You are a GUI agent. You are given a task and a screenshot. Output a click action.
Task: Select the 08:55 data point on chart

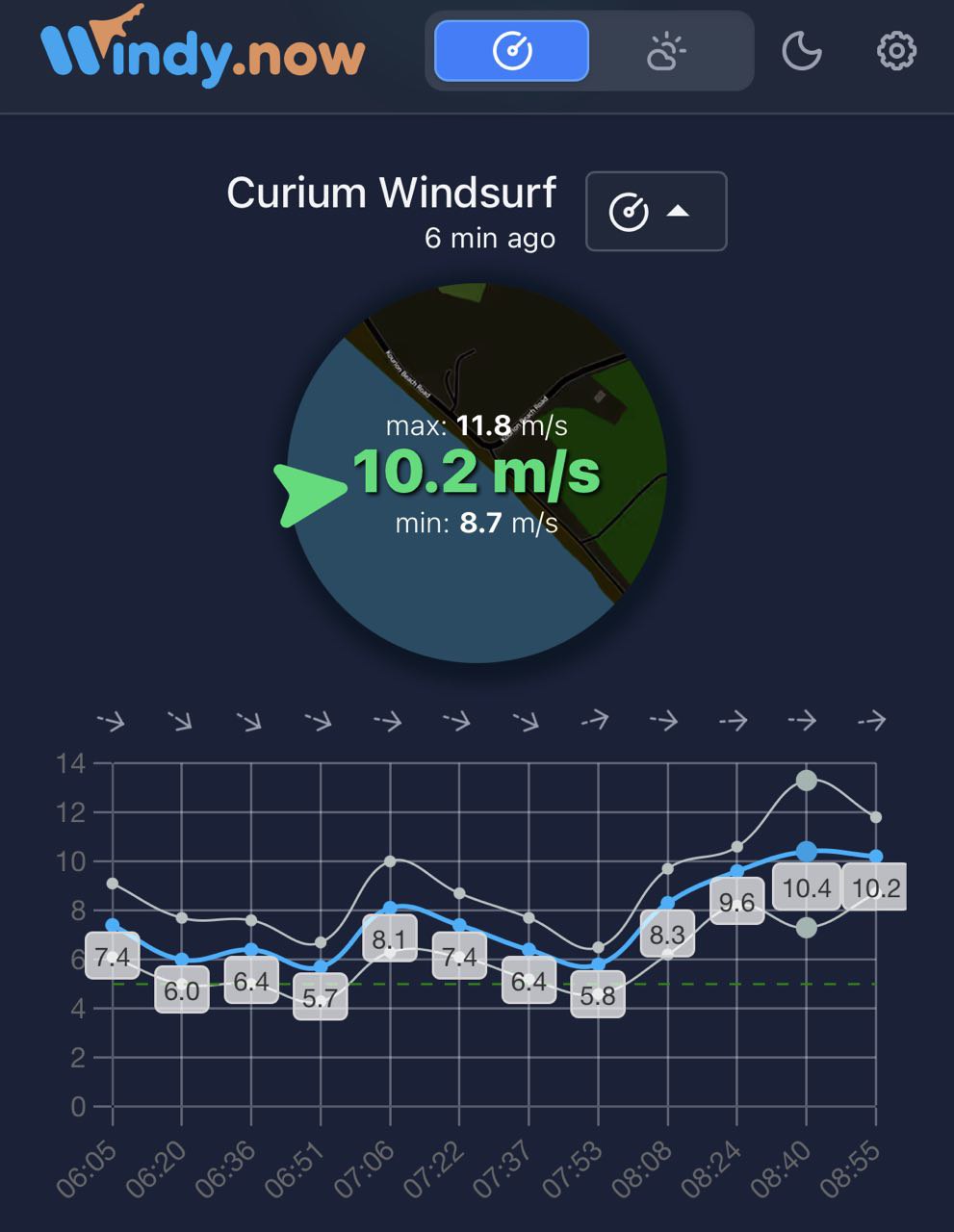click(876, 856)
